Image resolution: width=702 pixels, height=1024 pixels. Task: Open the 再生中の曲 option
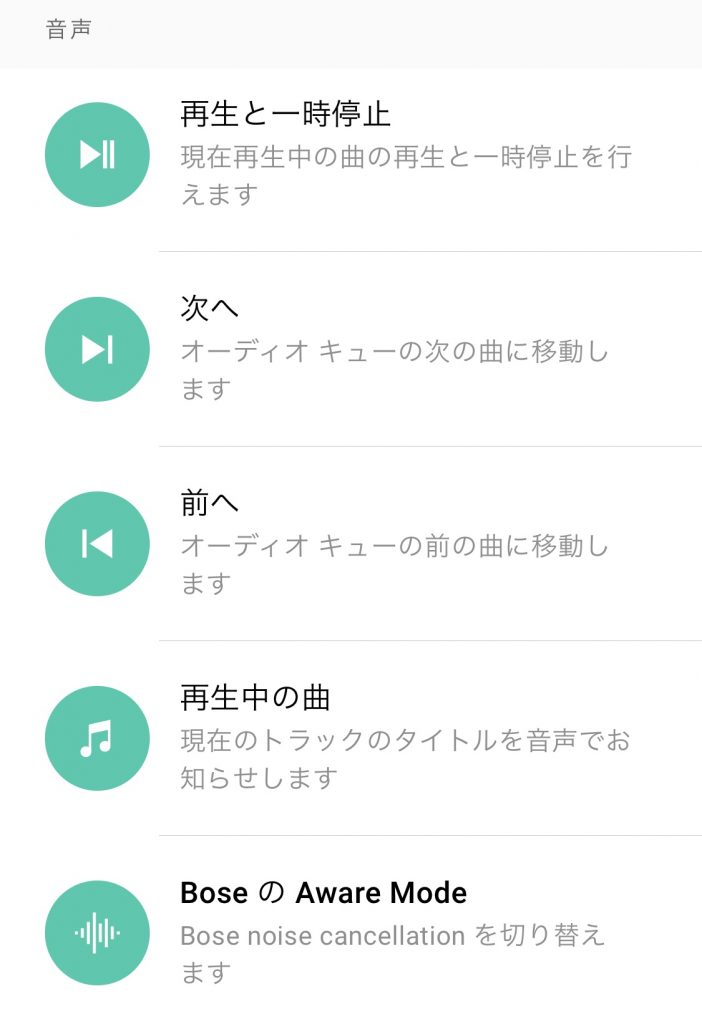[255, 698]
